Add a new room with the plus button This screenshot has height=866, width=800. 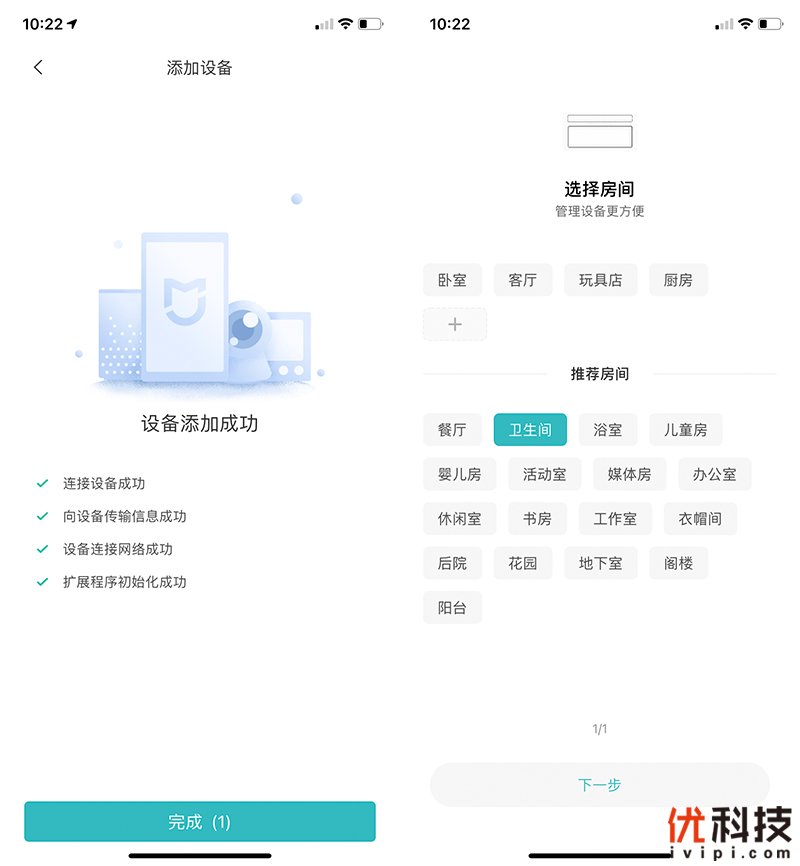pyautogui.click(x=455, y=324)
